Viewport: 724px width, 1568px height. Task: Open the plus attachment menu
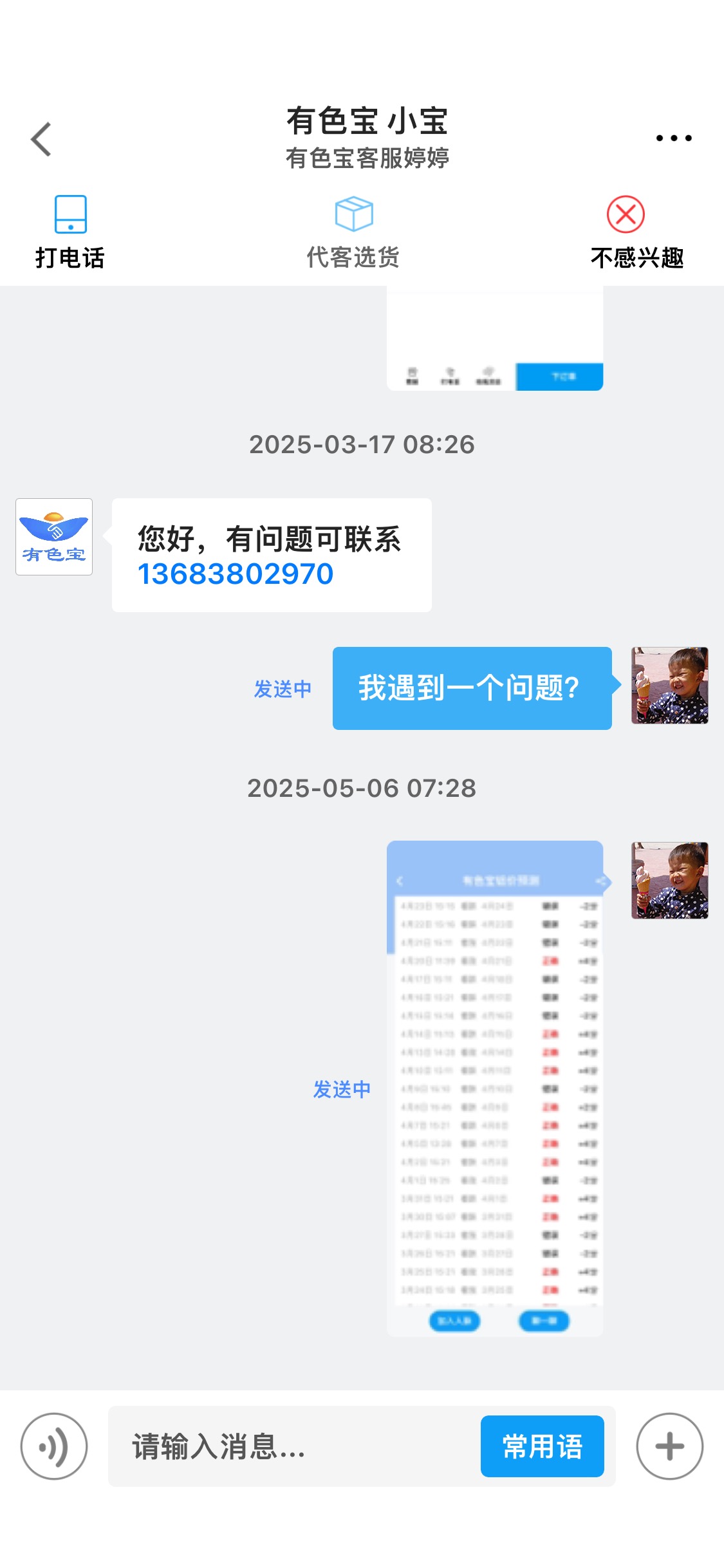pos(670,1446)
